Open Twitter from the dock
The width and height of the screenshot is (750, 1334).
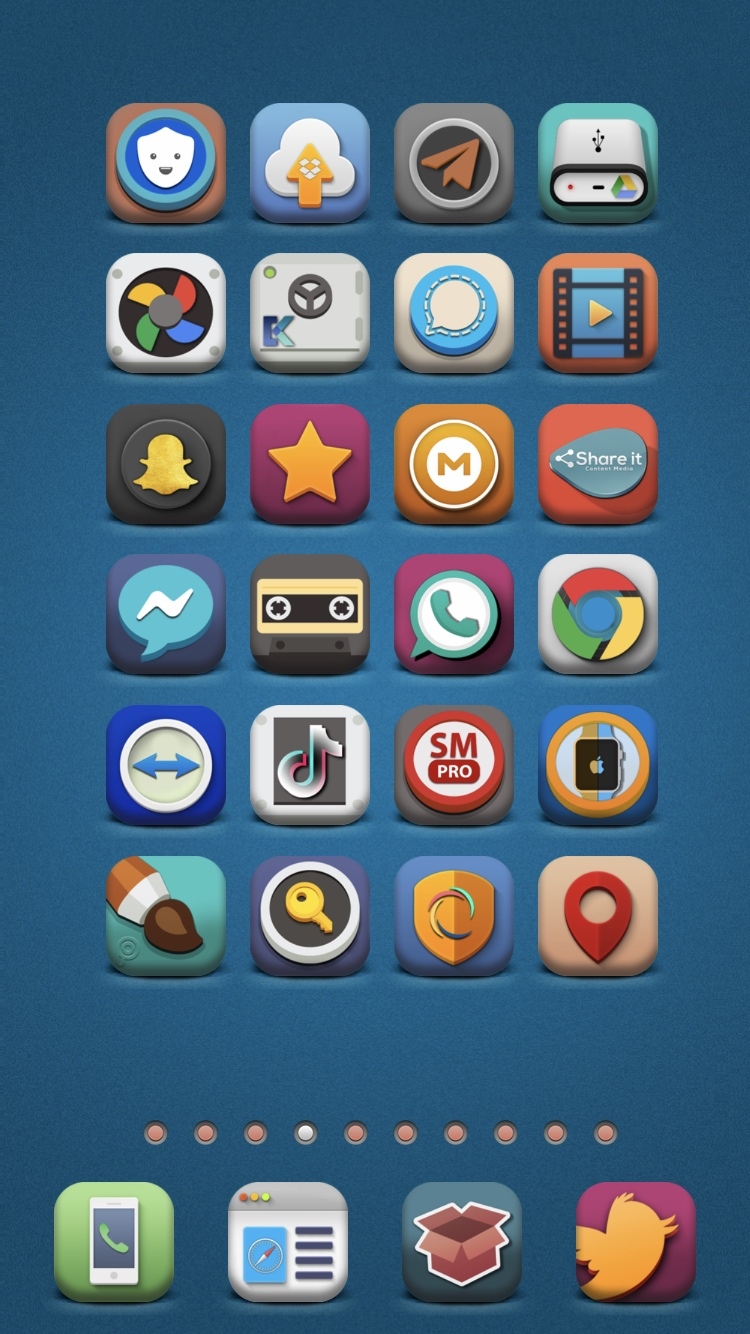pyautogui.click(x=636, y=1242)
